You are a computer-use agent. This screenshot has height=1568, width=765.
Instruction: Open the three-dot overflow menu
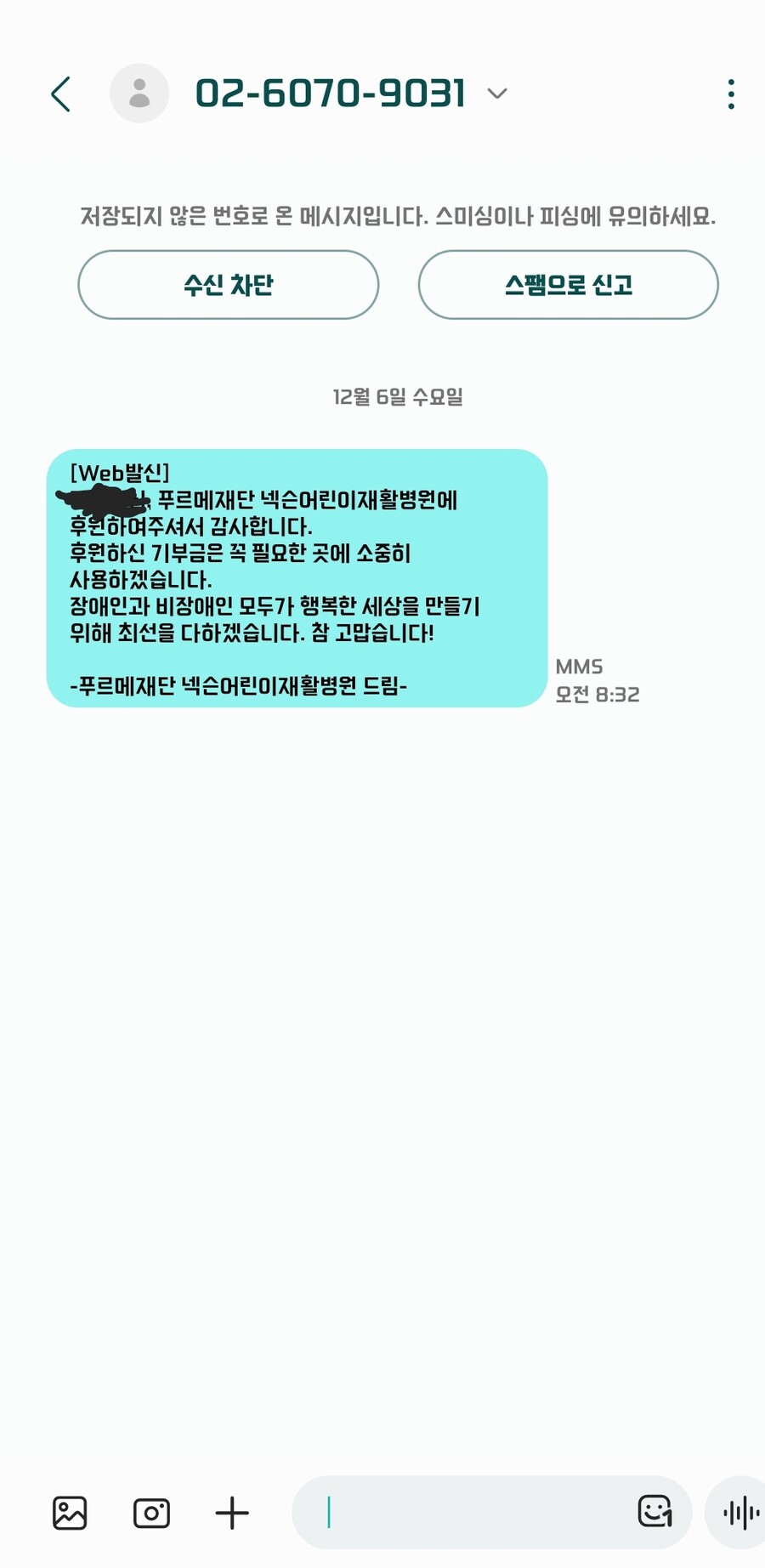[730, 94]
